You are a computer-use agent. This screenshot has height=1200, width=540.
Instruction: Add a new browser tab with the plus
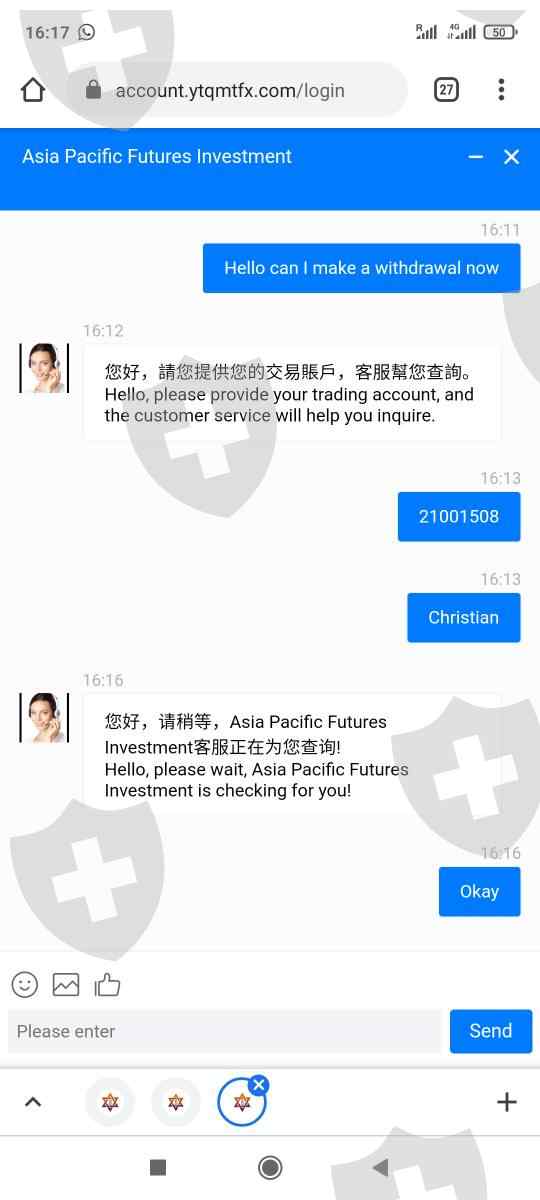click(507, 1102)
